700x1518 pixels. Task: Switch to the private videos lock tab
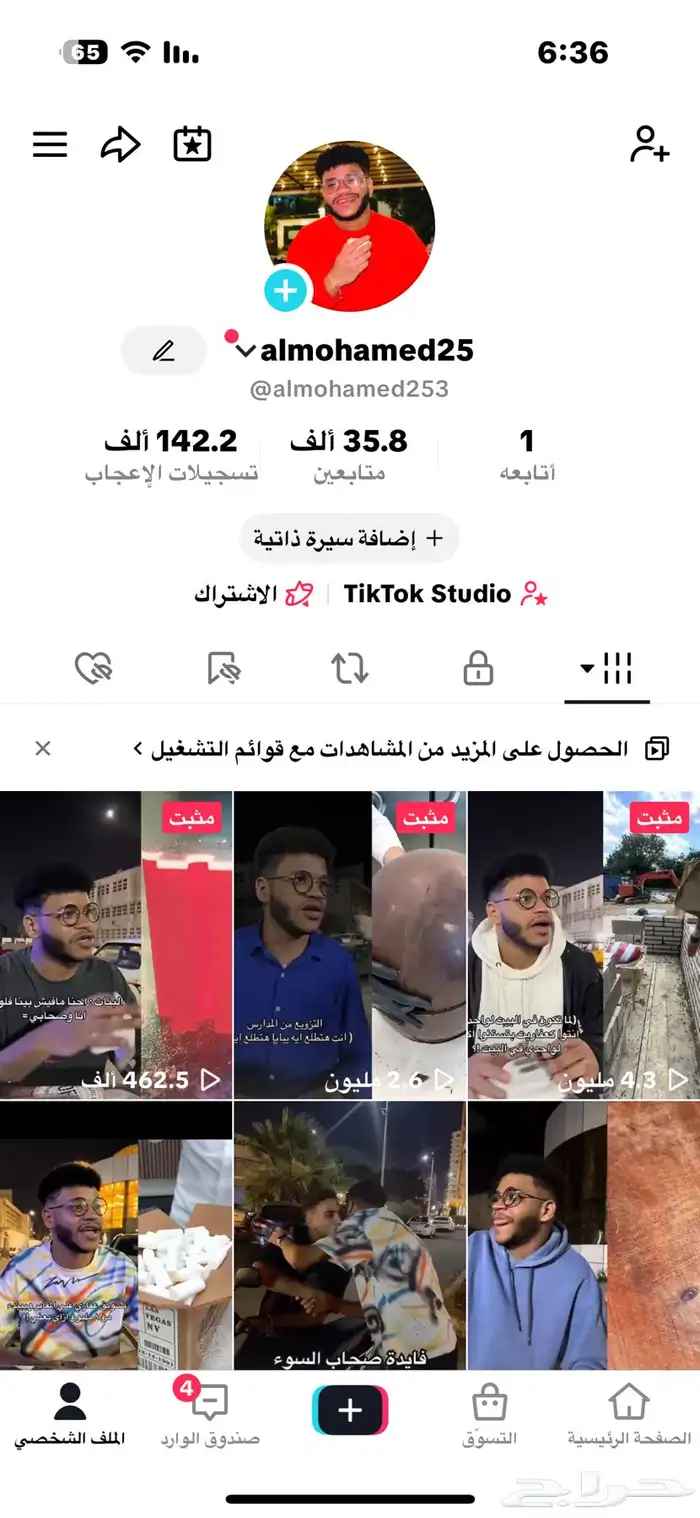[479, 669]
